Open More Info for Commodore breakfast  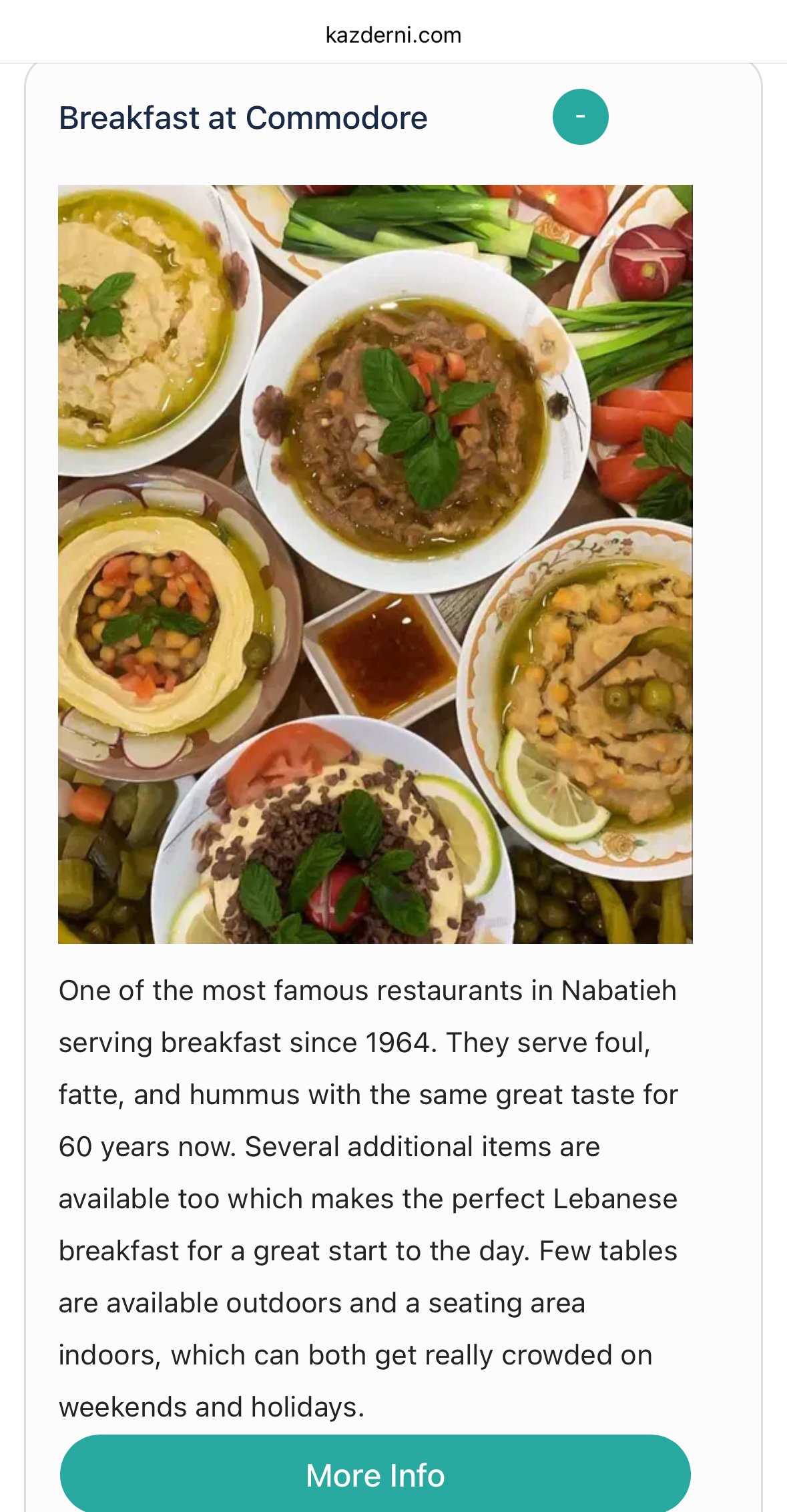pyautogui.click(x=375, y=1474)
